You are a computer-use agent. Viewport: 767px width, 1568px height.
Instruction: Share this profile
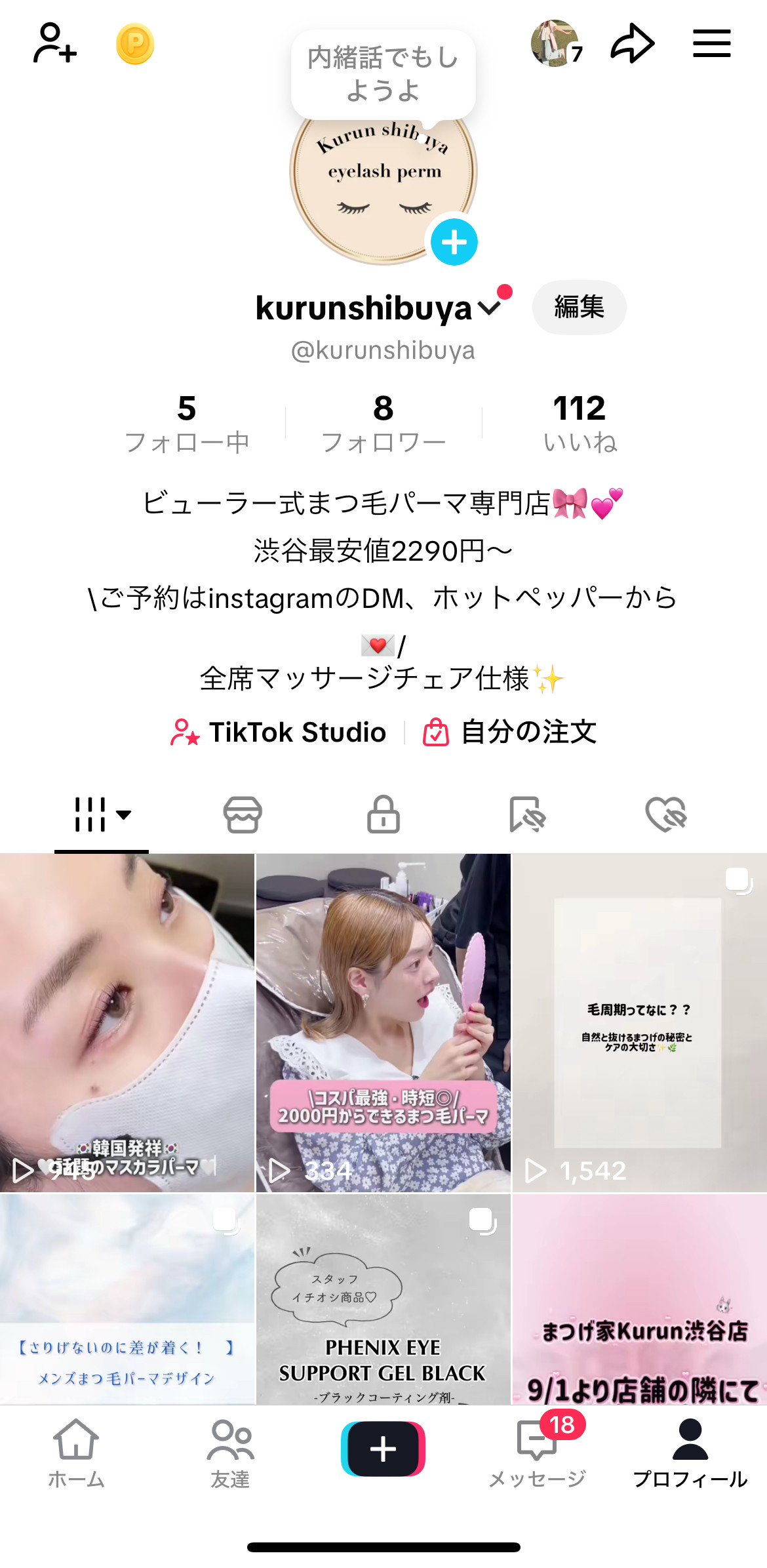tap(633, 43)
